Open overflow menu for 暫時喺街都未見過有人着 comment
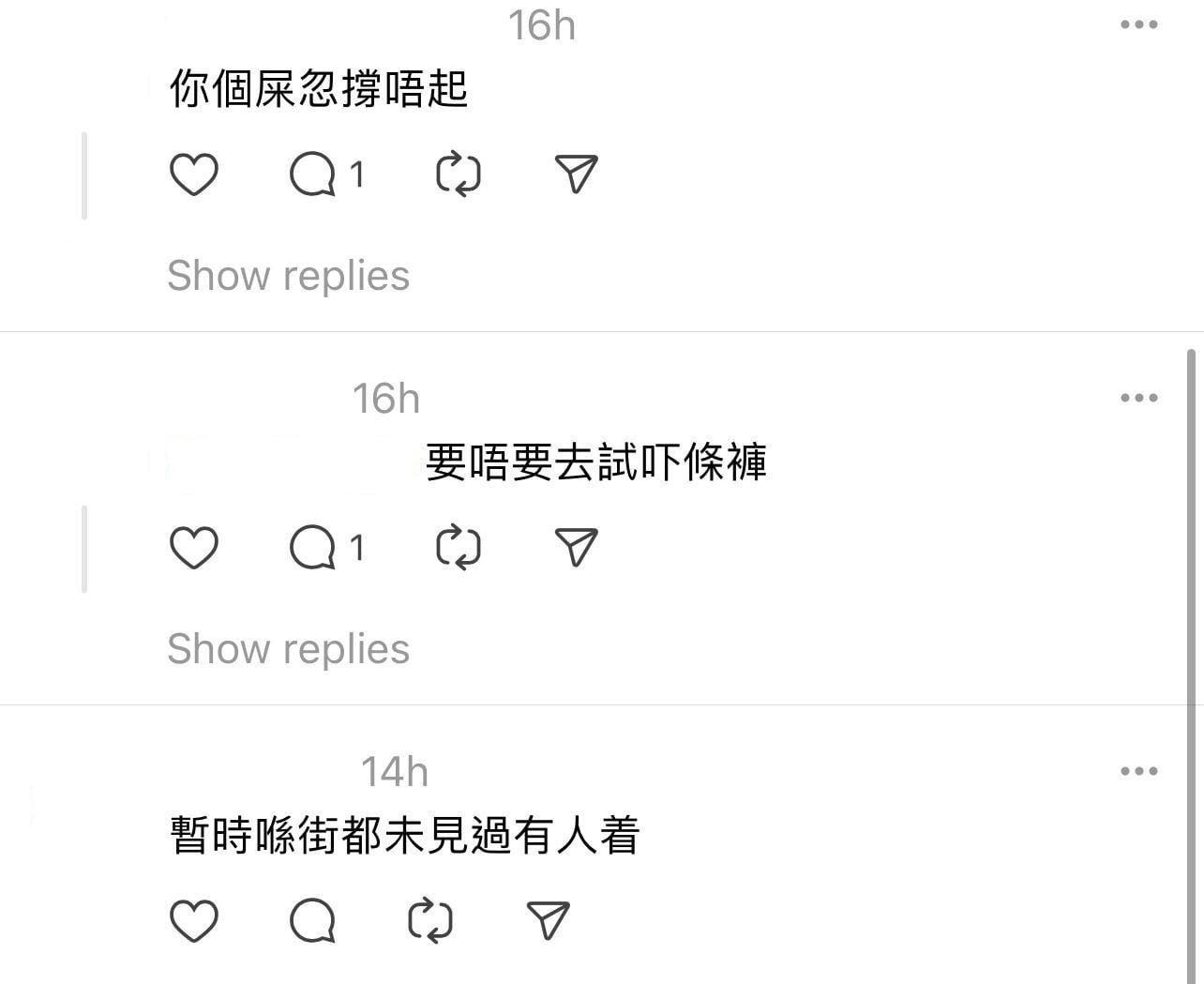 point(1138,772)
